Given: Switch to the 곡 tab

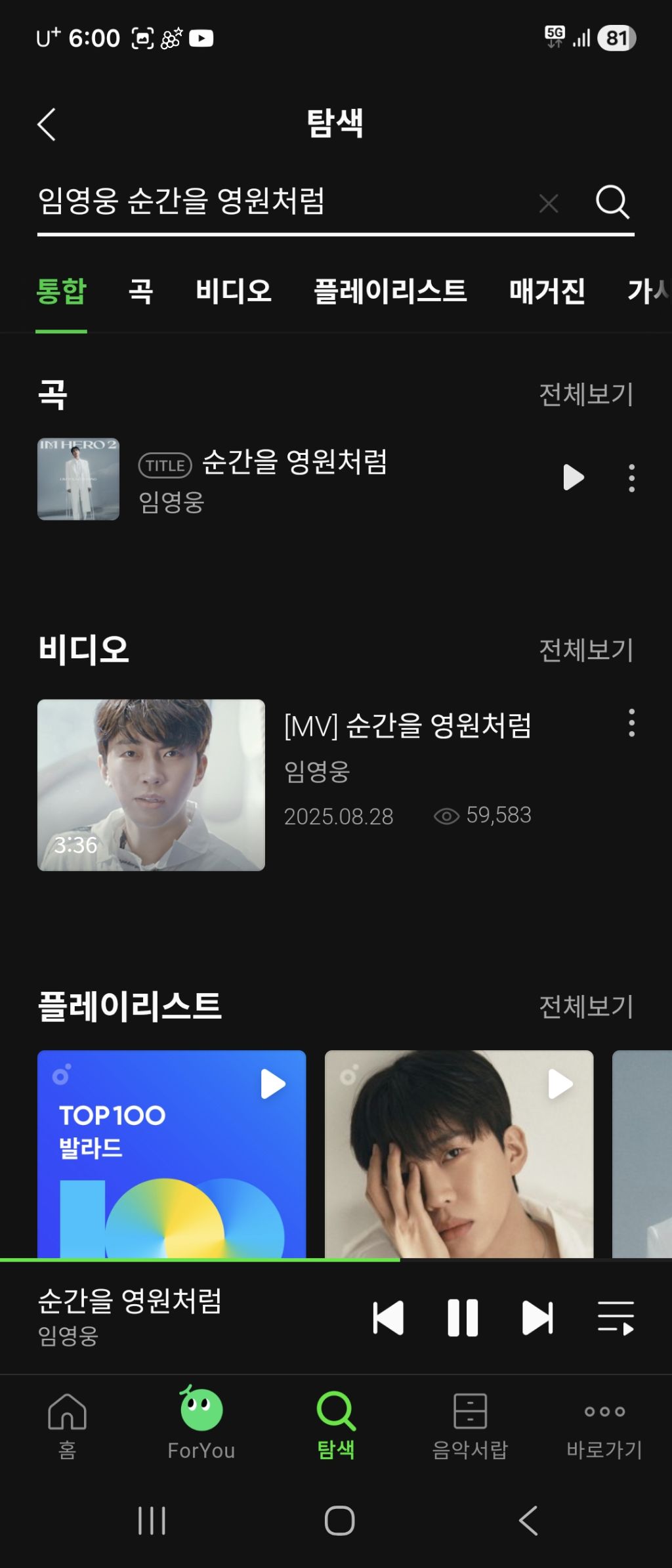Looking at the screenshot, I should pyautogui.click(x=140, y=291).
